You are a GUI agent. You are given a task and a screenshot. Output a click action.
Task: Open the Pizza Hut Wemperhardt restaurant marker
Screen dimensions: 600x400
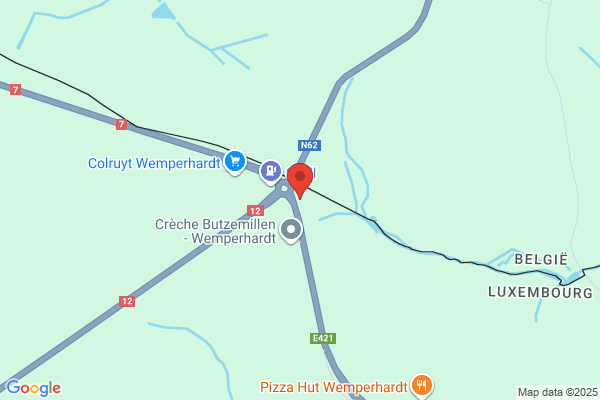(423, 384)
